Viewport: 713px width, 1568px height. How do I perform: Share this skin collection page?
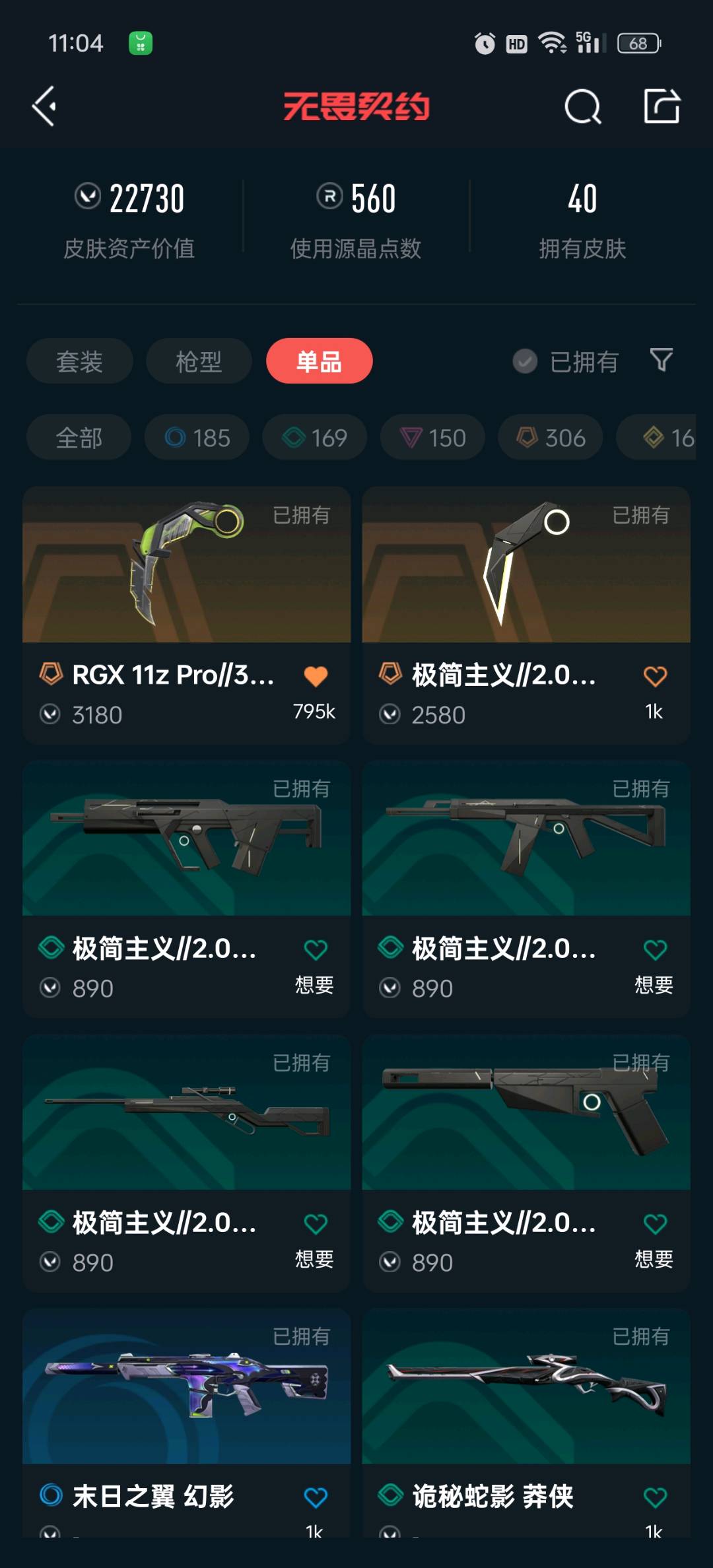click(x=662, y=106)
